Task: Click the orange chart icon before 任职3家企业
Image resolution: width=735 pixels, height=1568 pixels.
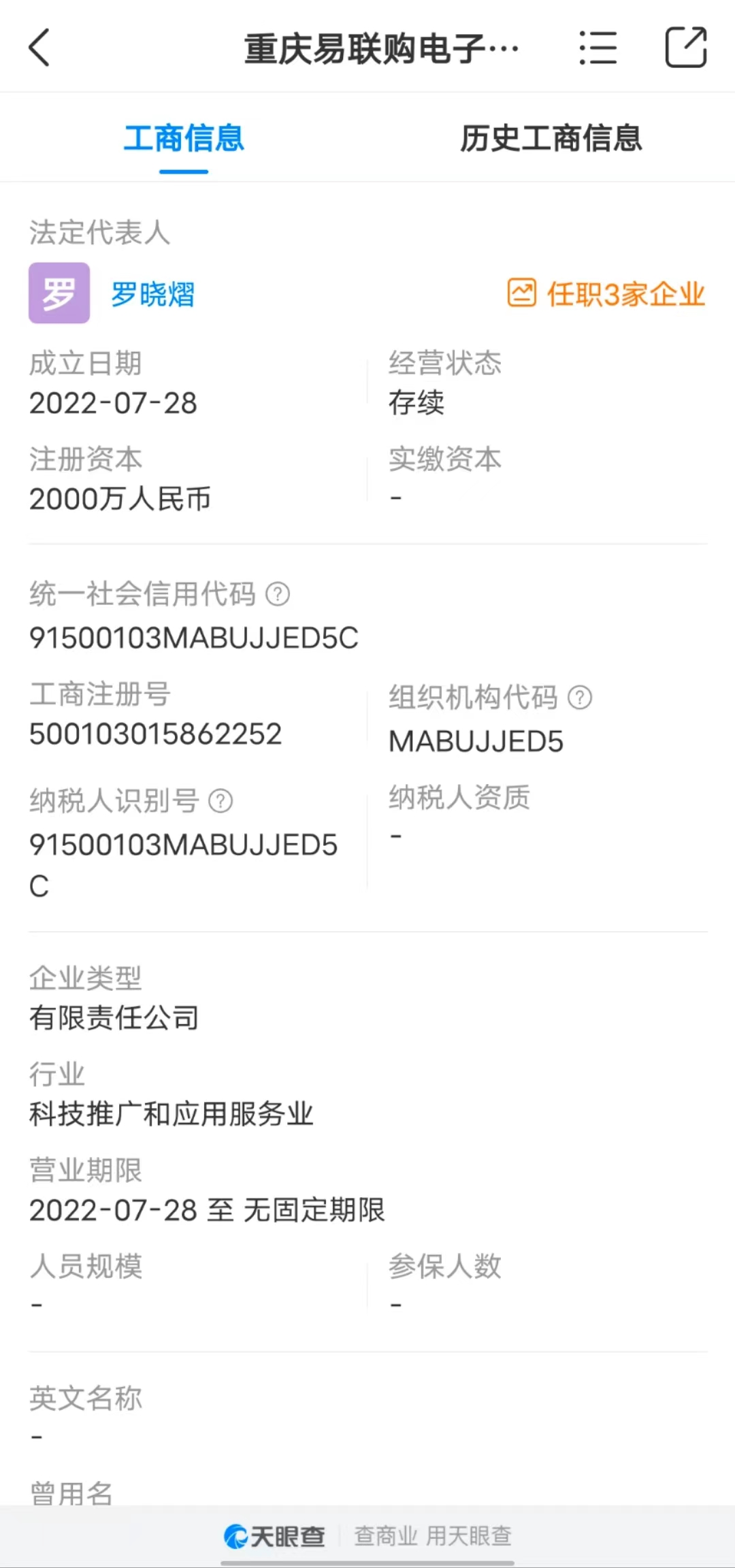Action: [522, 293]
